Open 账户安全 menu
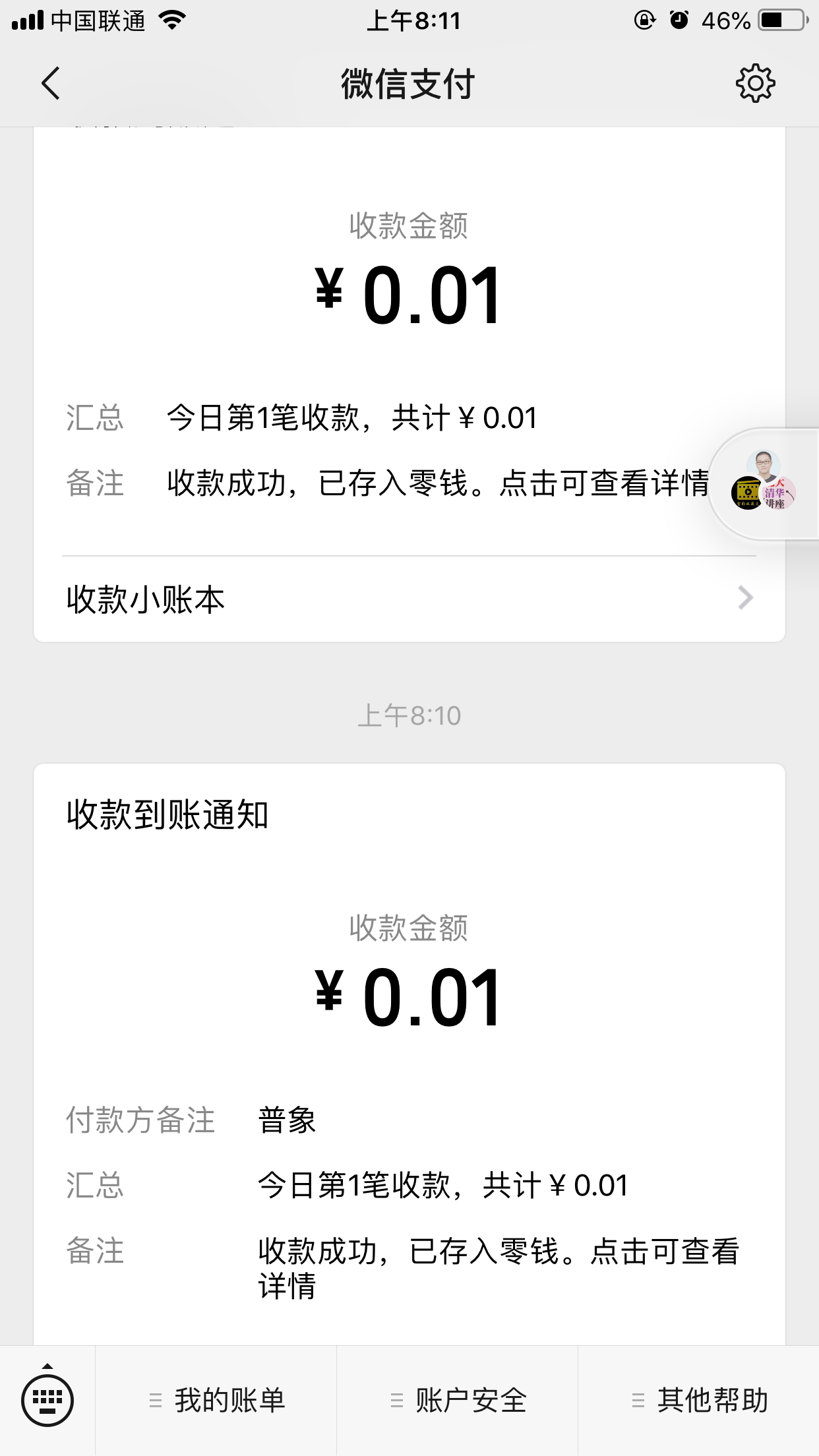 [x=458, y=1400]
